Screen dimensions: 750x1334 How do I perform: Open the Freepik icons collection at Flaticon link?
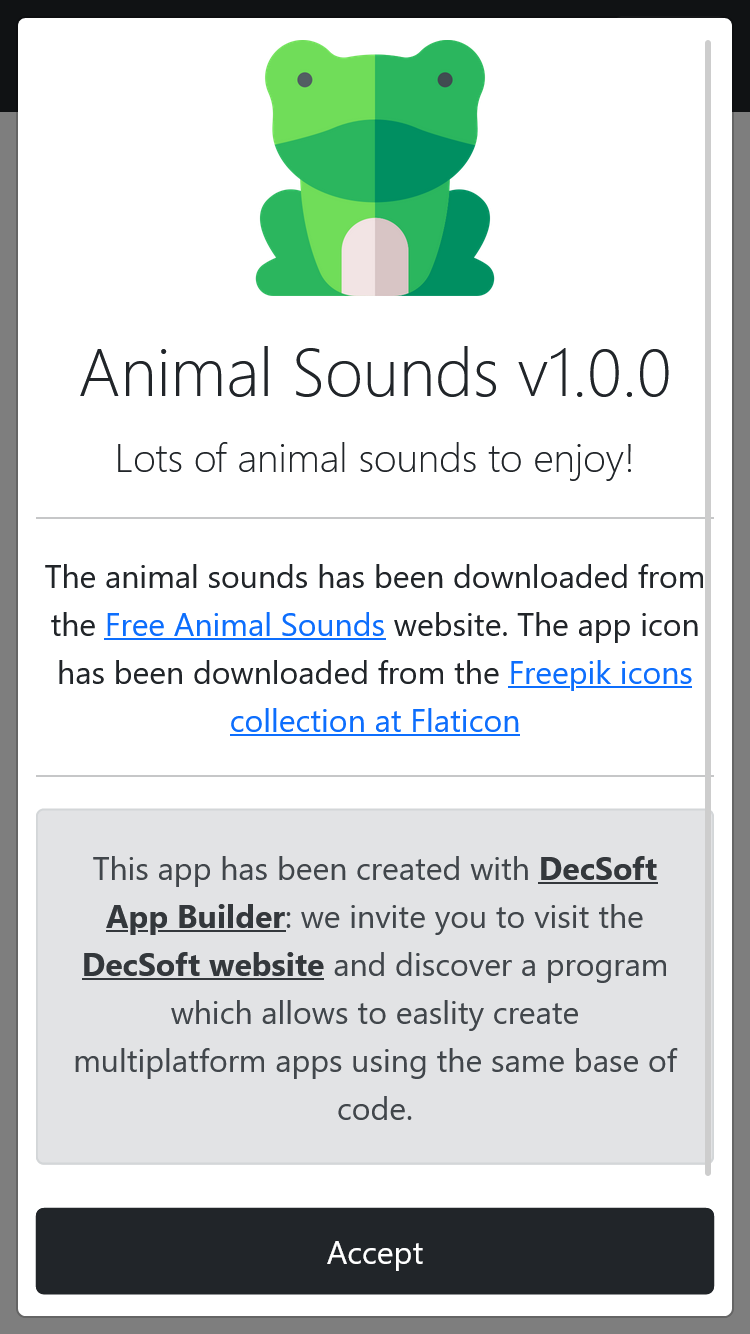point(600,674)
